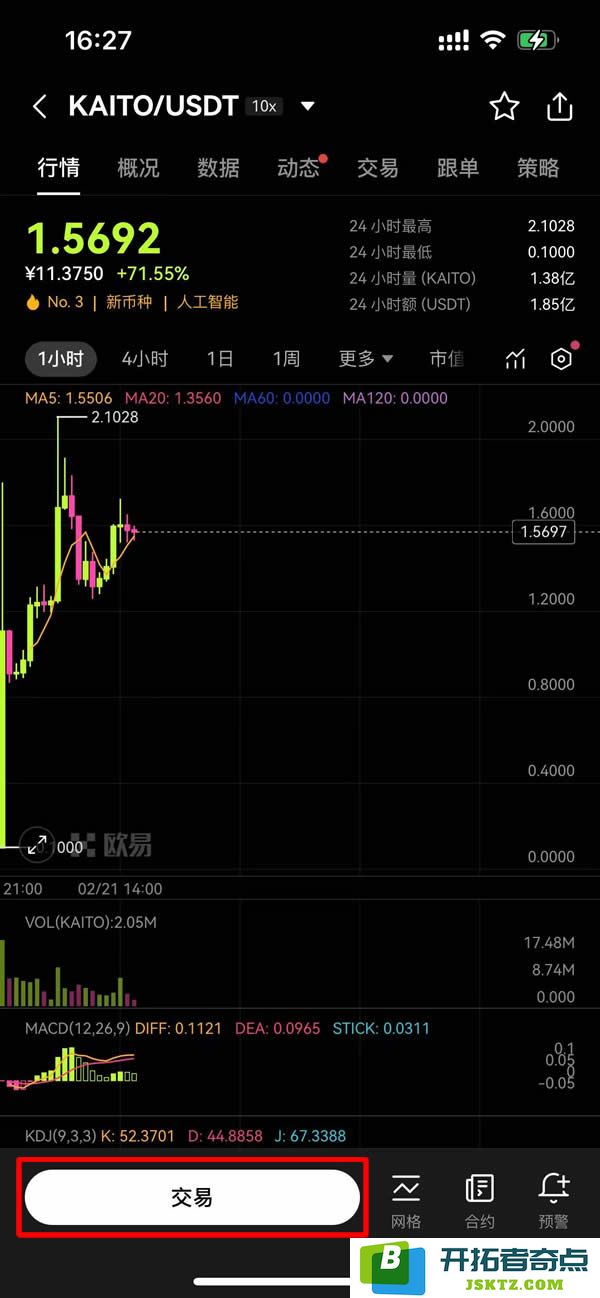Open the chart indicators icon
Screen dimensions: 600x1298
pos(515,360)
